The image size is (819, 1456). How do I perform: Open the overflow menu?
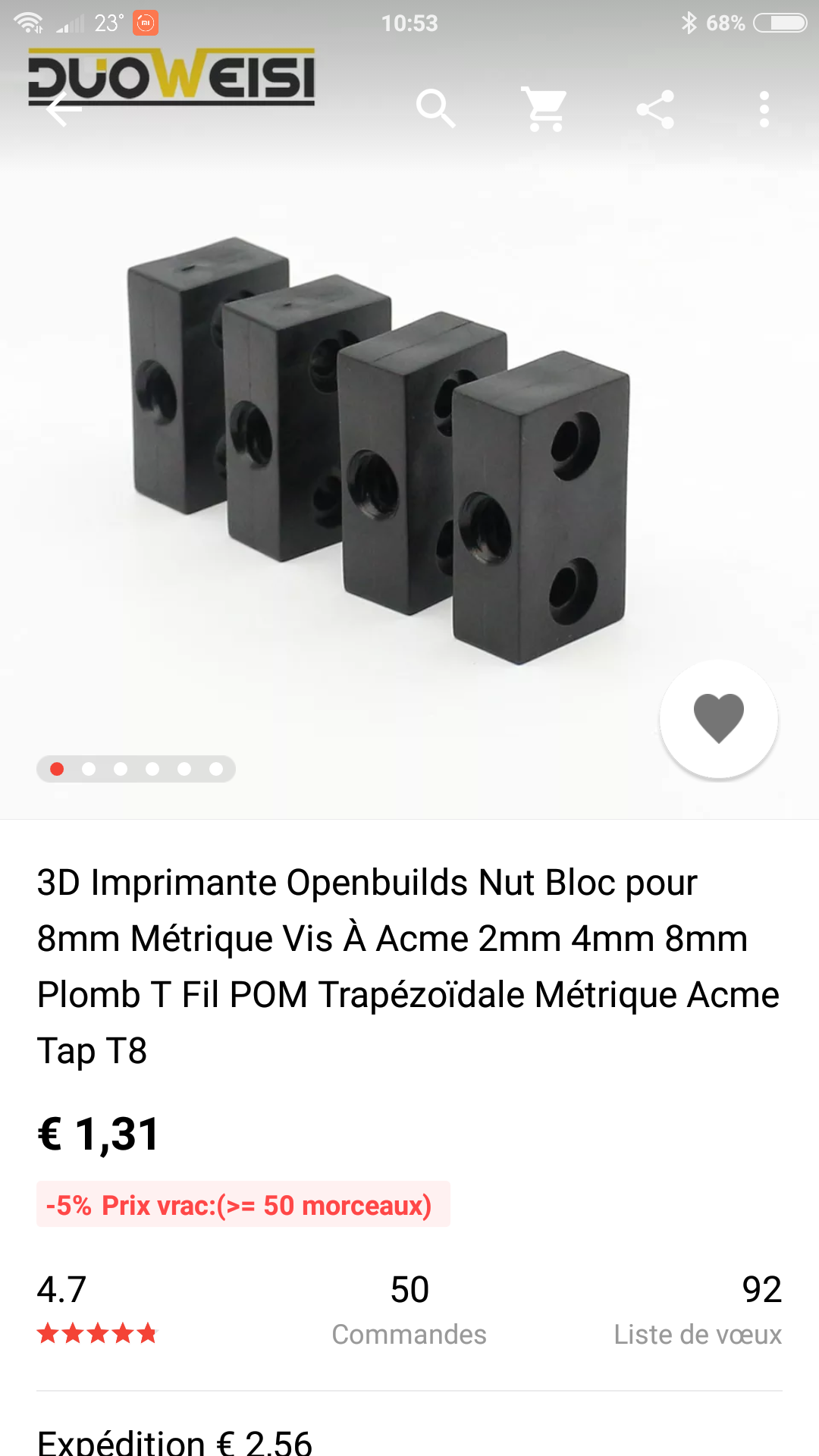pyautogui.click(x=764, y=110)
